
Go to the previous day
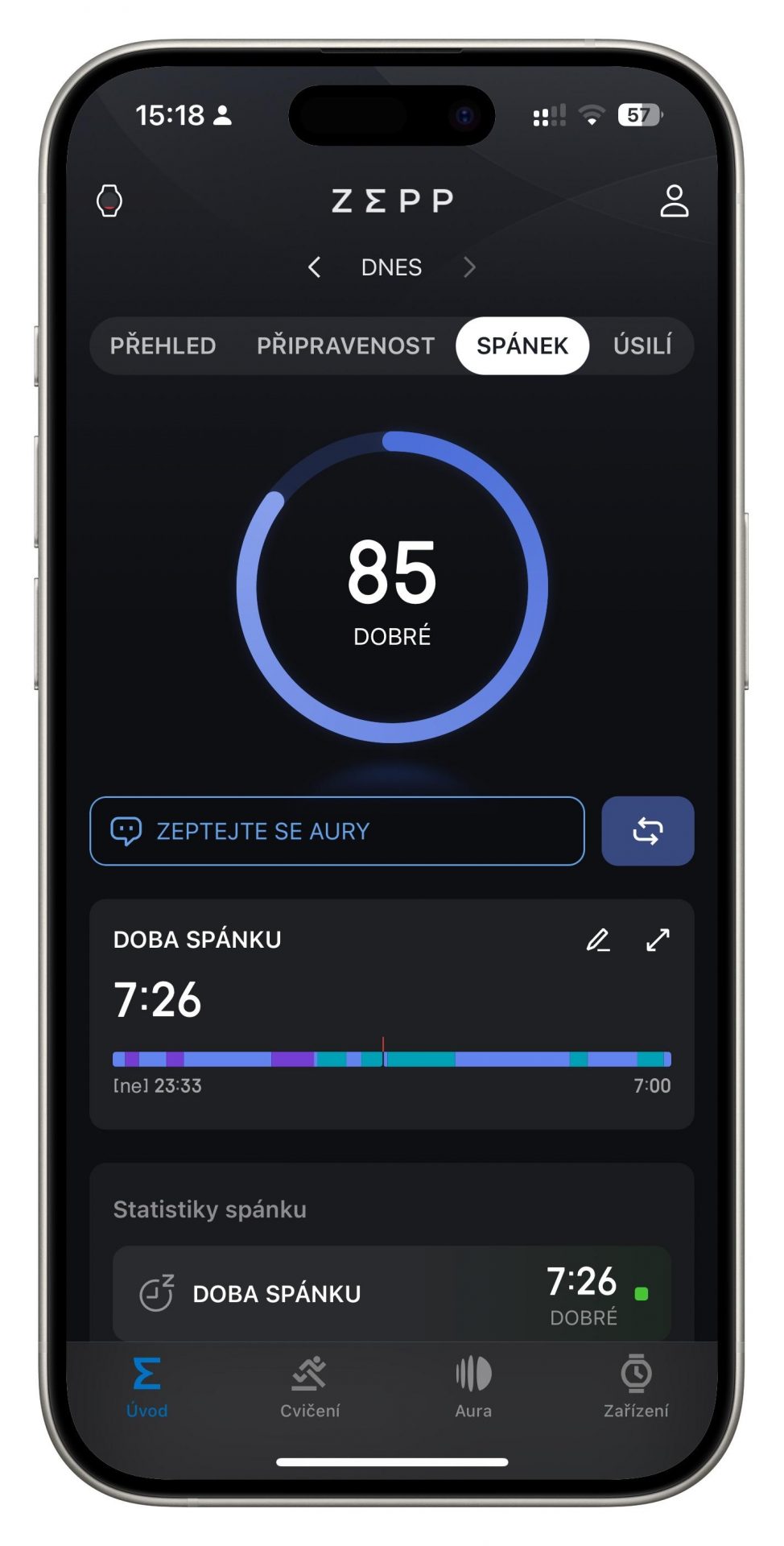(315, 267)
